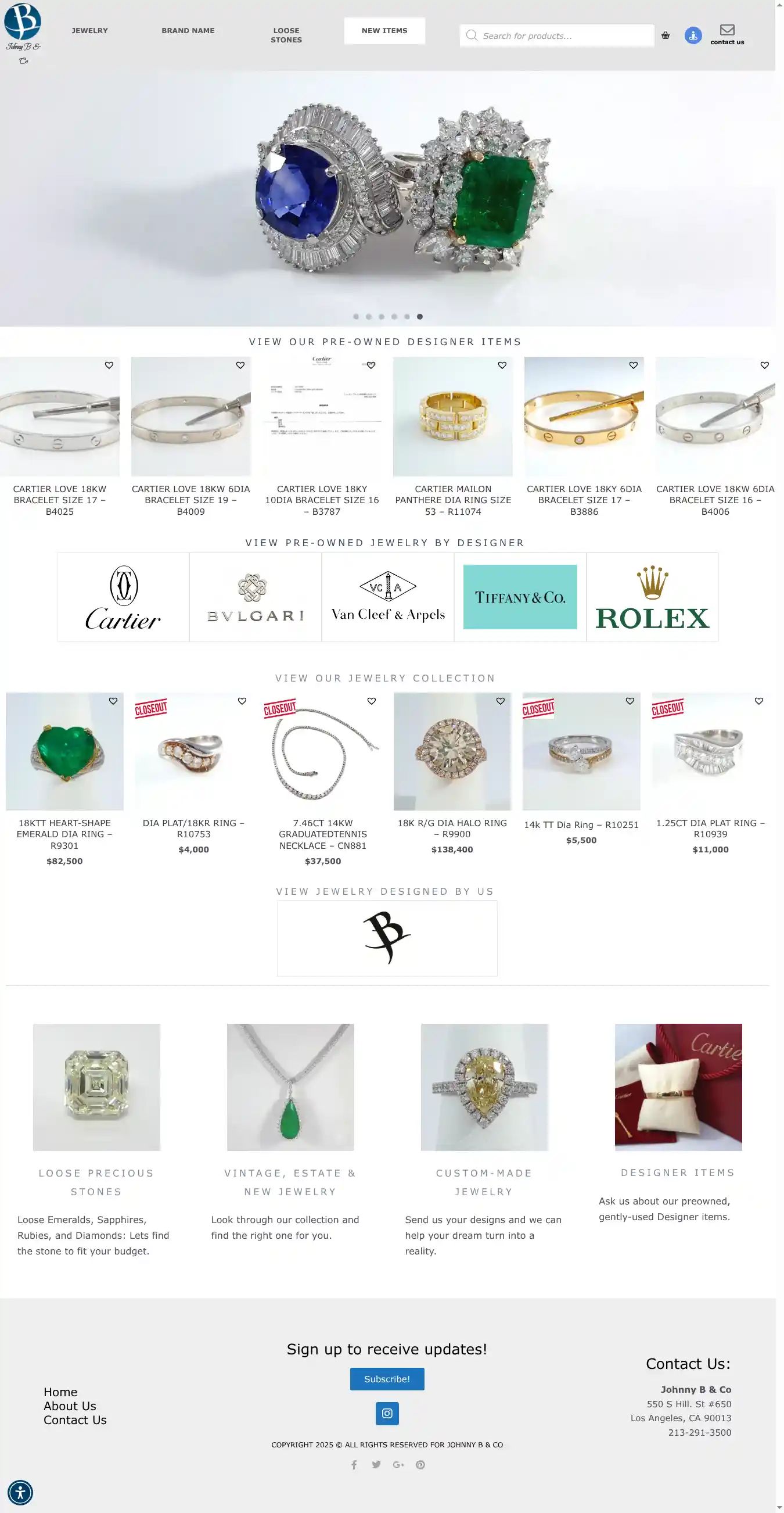Browse Bvlgari designer jewelry

(x=256, y=597)
